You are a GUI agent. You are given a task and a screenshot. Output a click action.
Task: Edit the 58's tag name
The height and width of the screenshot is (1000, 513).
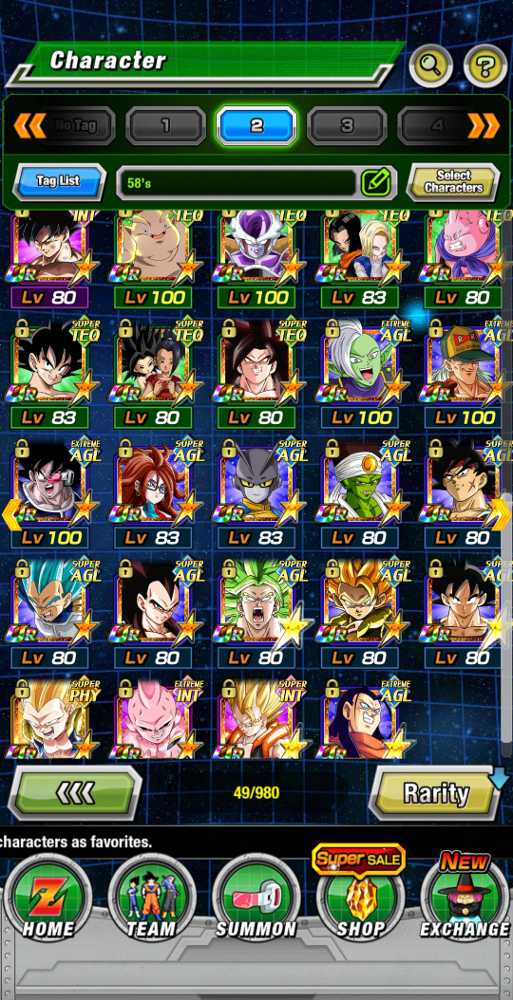click(376, 182)
